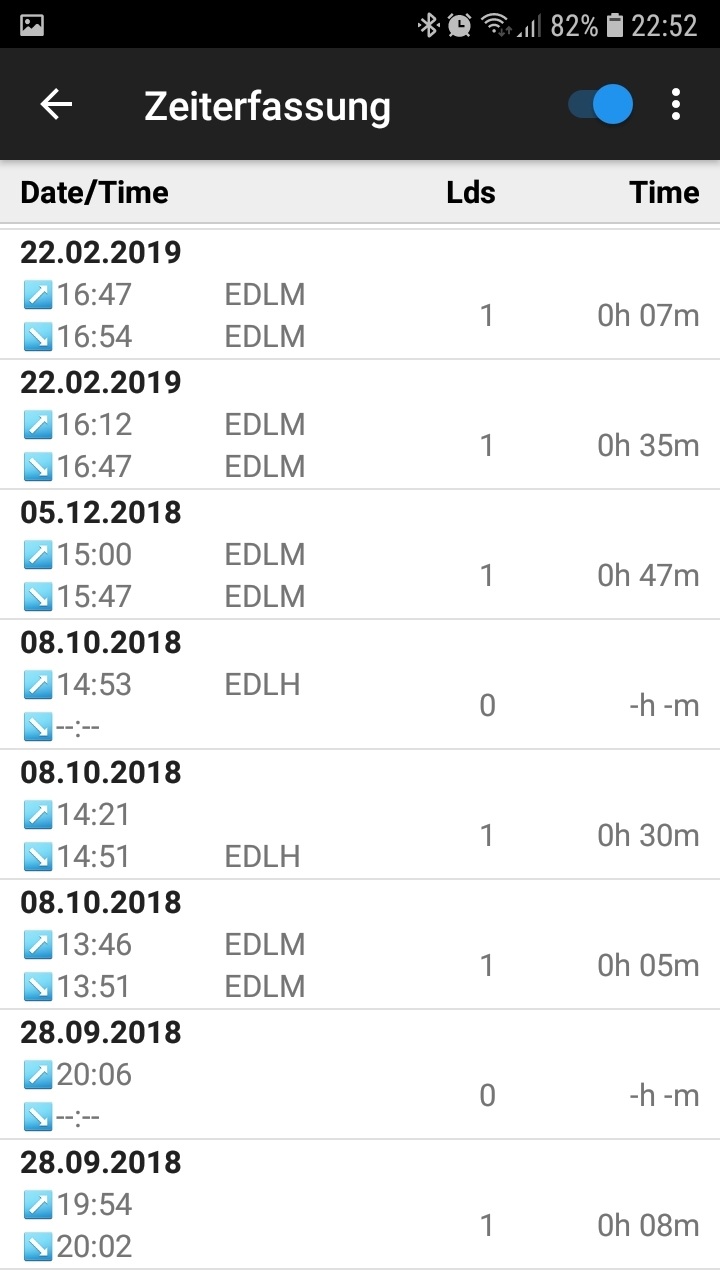Open the 22.02.2019 entry starting 16:12
This screenshot has width=720, height=1280.
tap(360, 425)
